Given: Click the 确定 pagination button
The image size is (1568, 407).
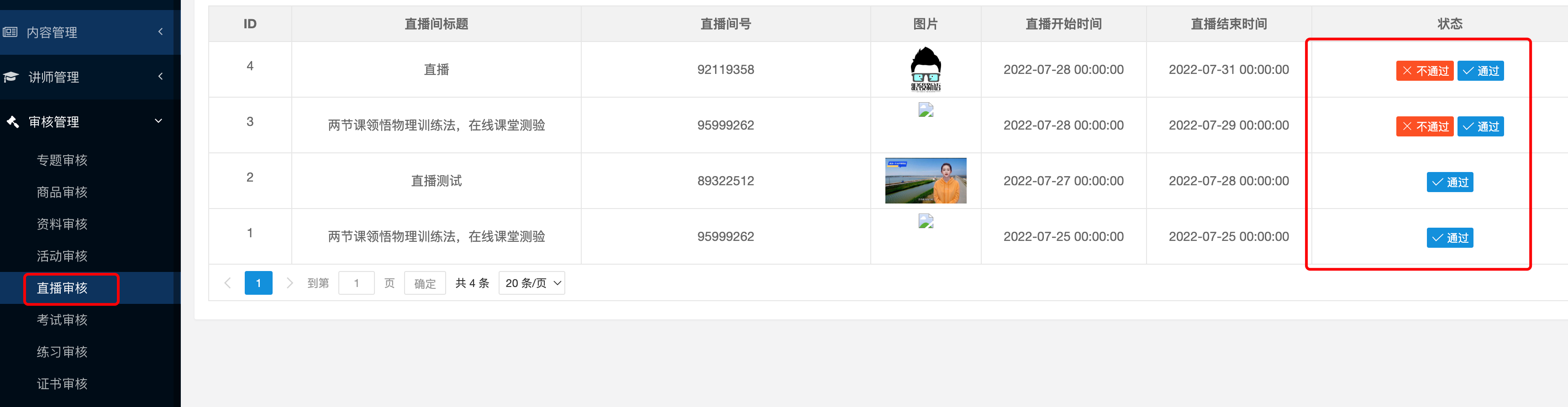Looking at the screenshot, I should (425, 283).
